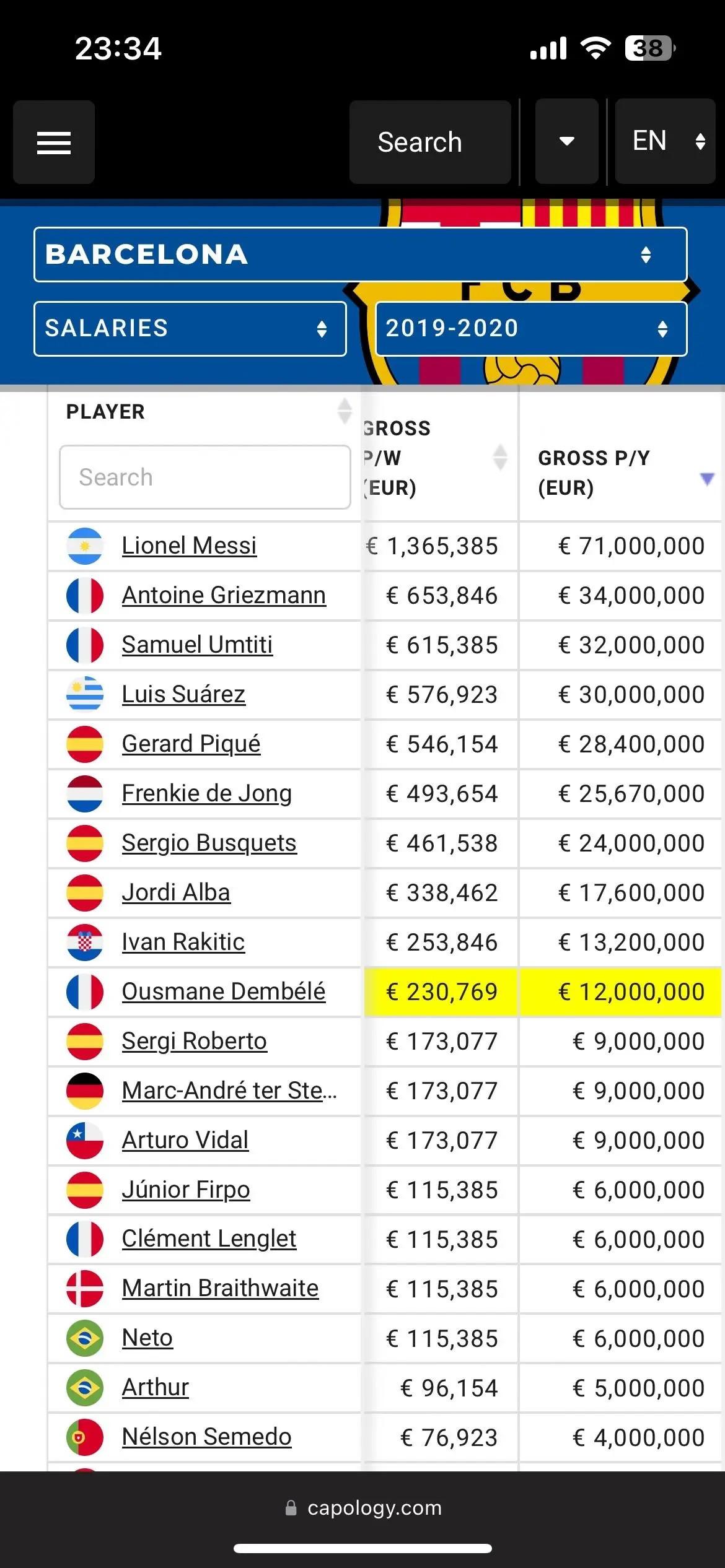Viewport: 725px width, 1568px height.
Task: Open Arturo Vidal's player page
Action: (185, 1140)
